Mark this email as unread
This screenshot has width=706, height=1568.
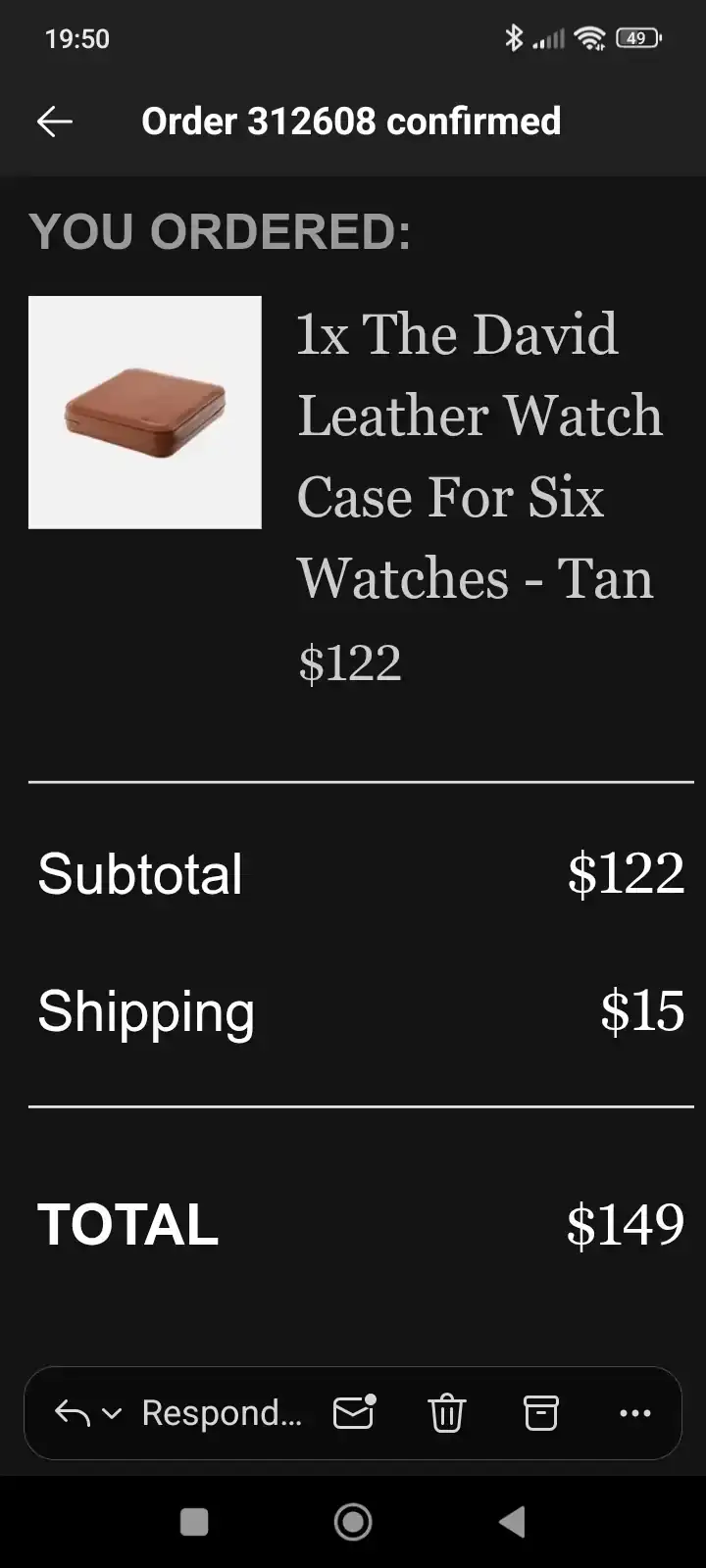tap(354, 1412)
